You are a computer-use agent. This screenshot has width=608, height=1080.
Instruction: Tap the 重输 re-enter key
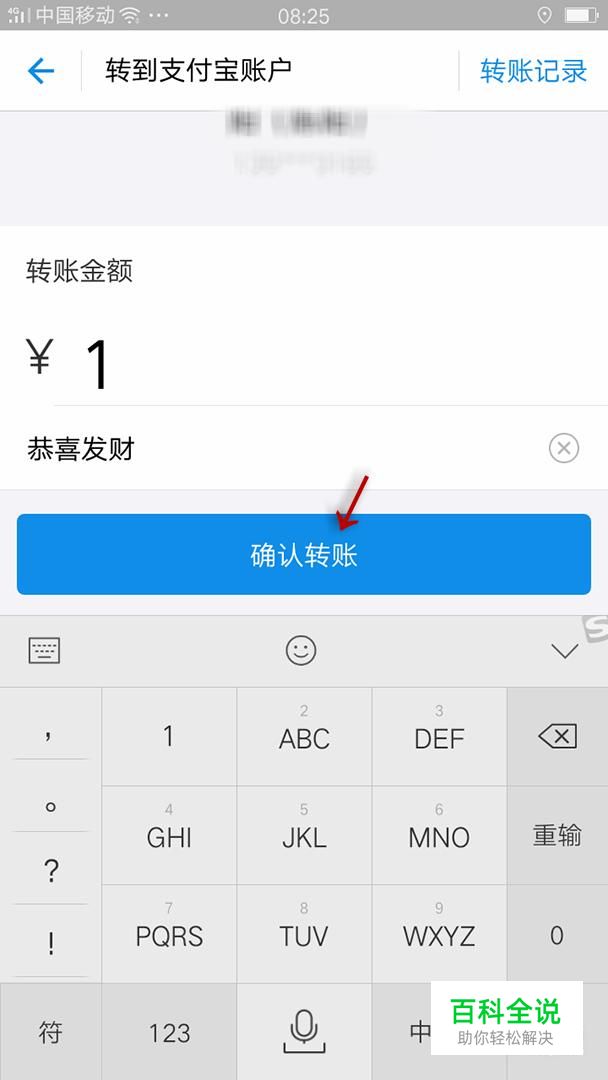[x=557, y=835]
